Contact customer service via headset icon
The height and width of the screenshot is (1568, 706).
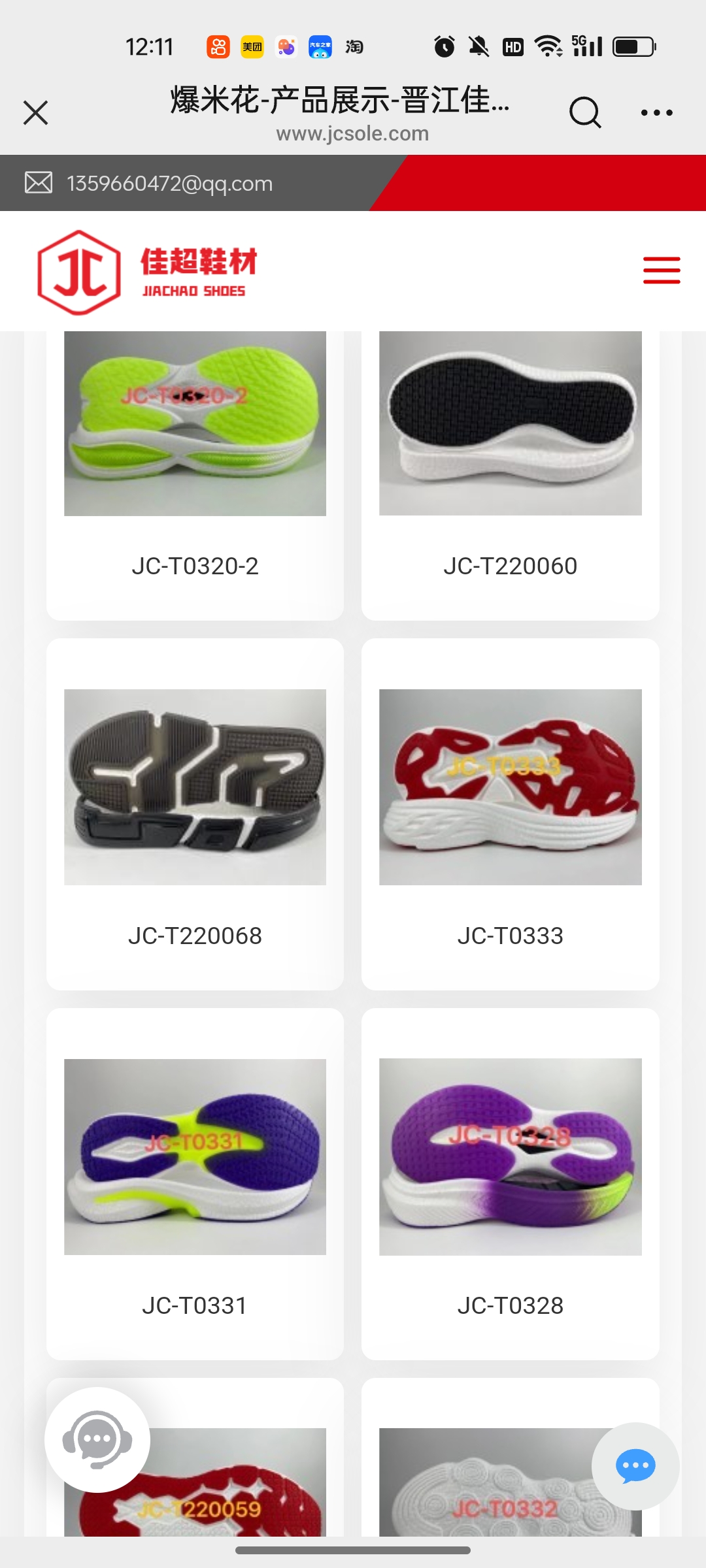click(x=97, y=1440)
